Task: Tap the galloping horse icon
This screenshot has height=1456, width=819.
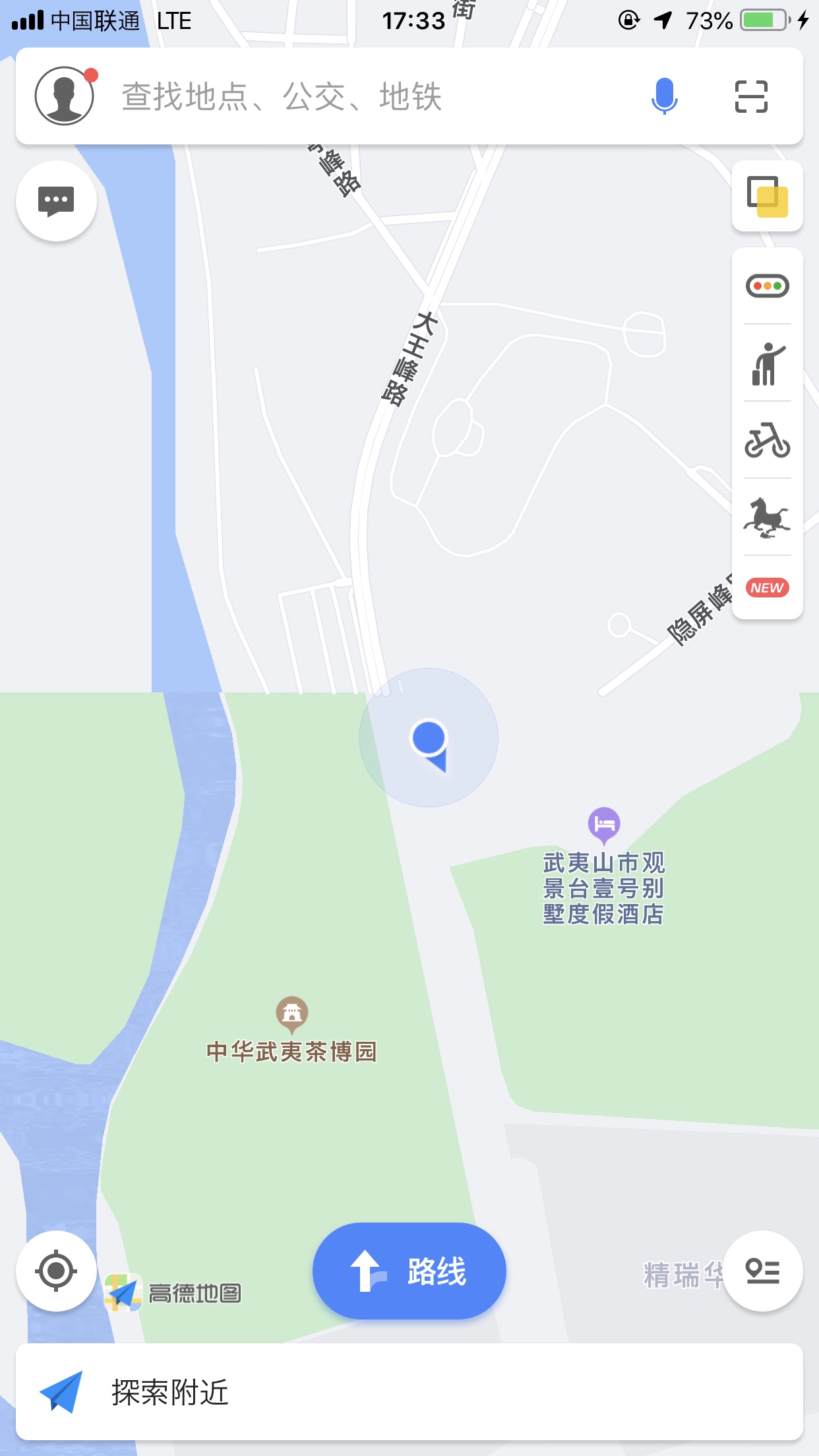Action: tap(767, 518)
